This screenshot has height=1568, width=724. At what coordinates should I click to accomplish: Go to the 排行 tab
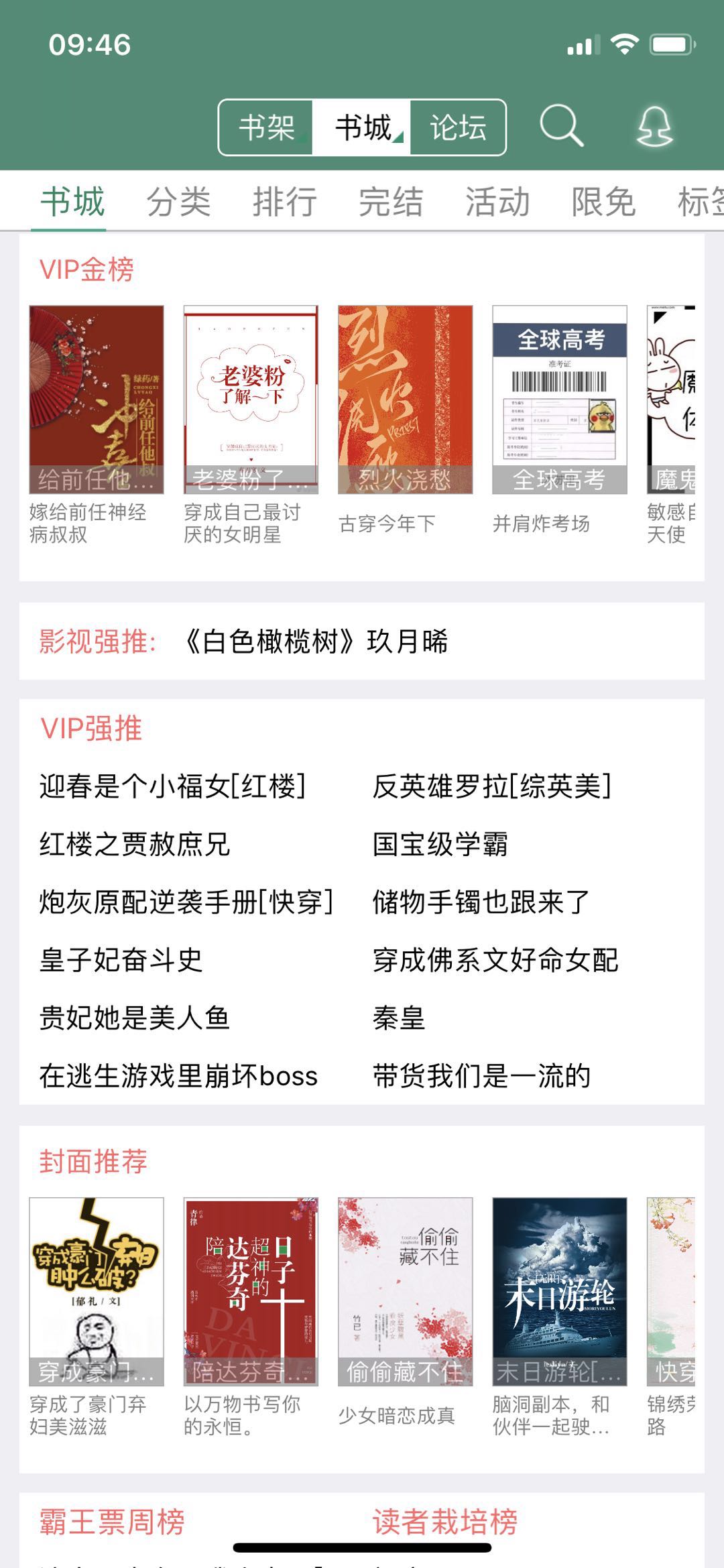tap(284, 202)
